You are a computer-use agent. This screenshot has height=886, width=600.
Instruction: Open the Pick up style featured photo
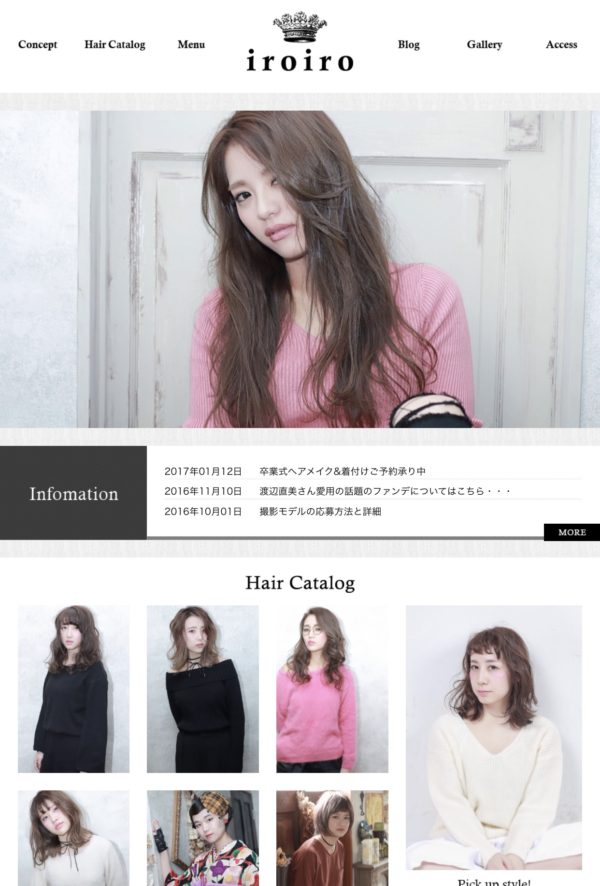tap(493, 736)
